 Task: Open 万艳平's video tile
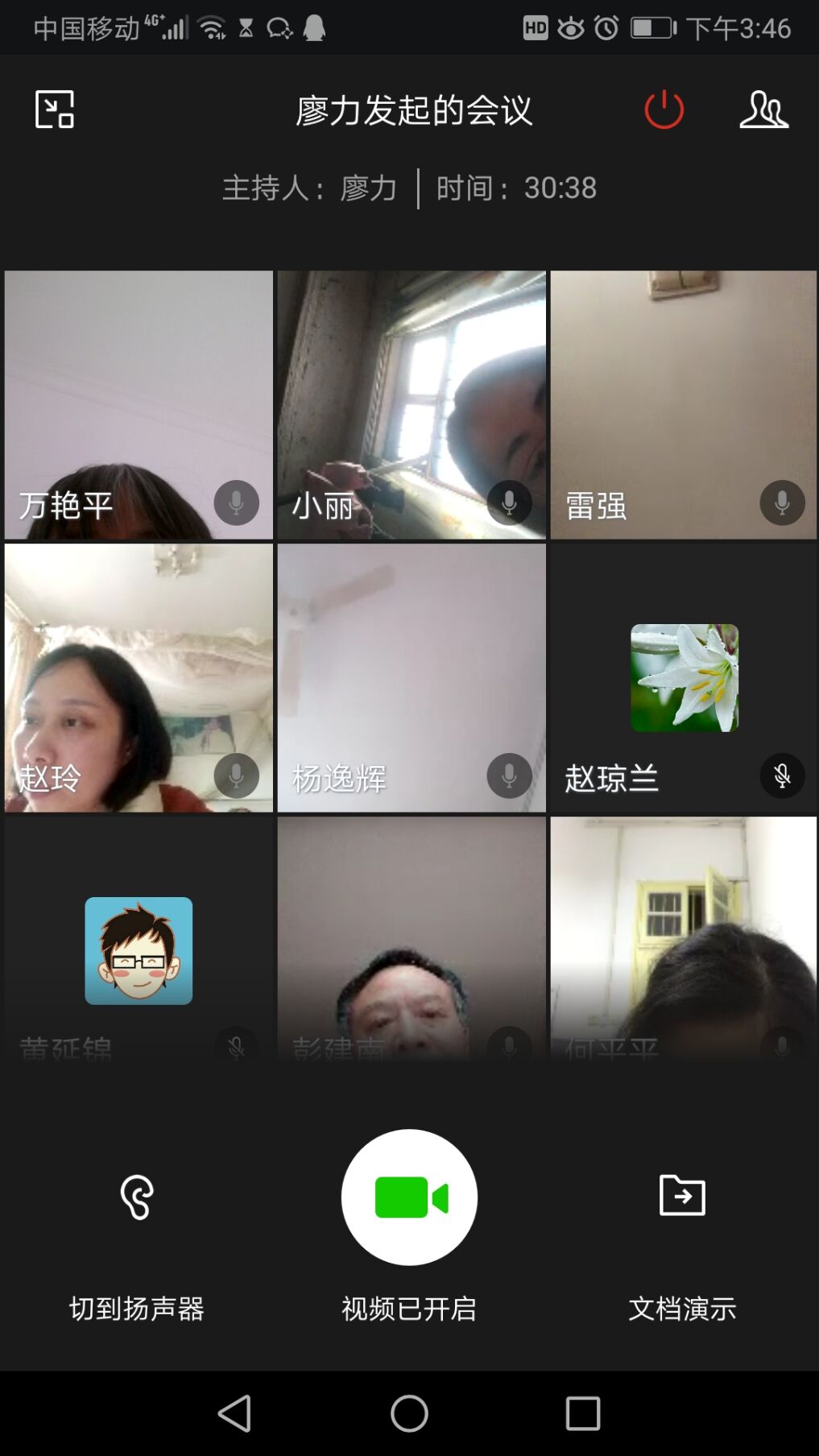(139, 387)
